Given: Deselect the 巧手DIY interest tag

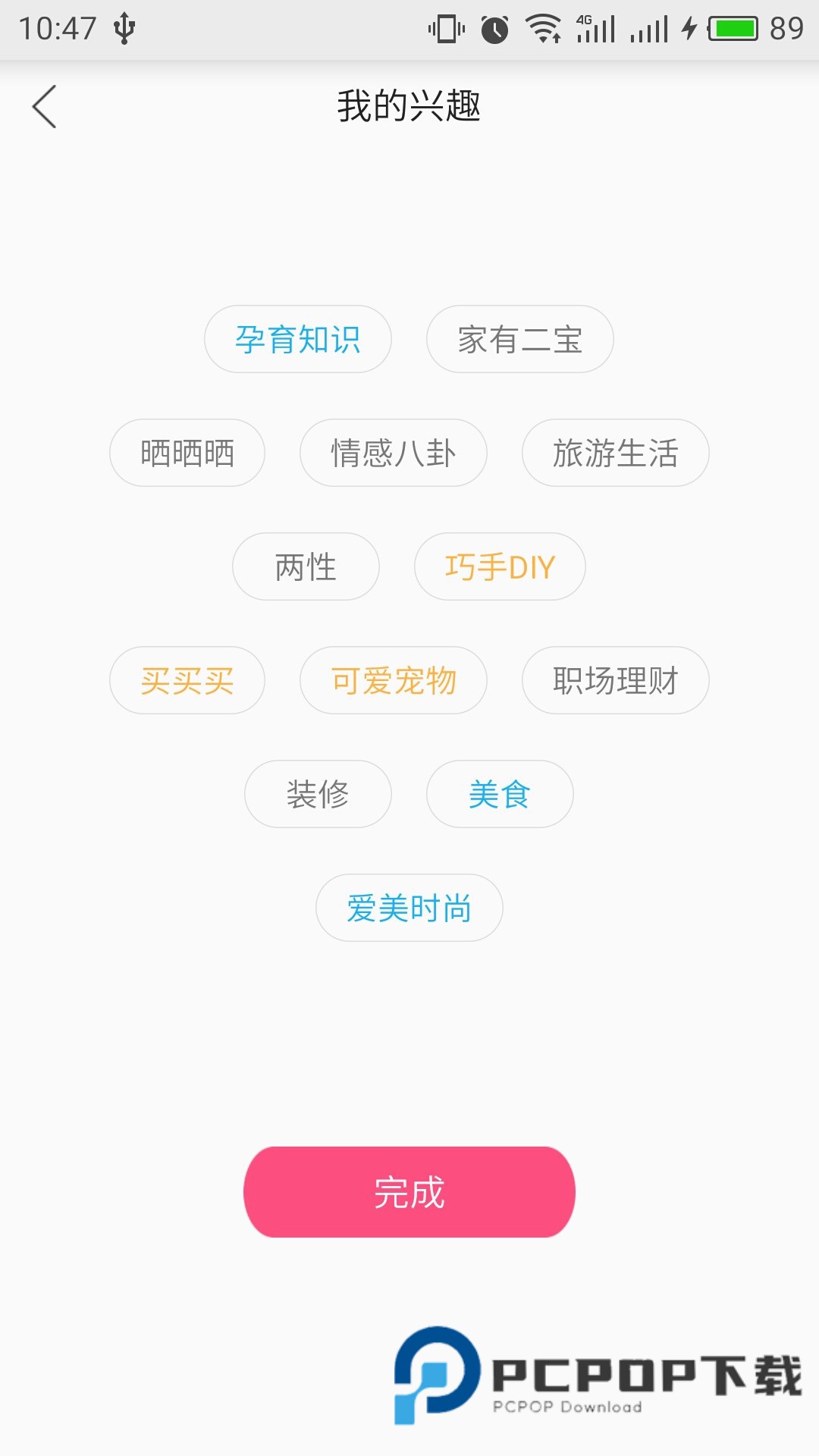Looking at the screenshot, I should point(499,566).
